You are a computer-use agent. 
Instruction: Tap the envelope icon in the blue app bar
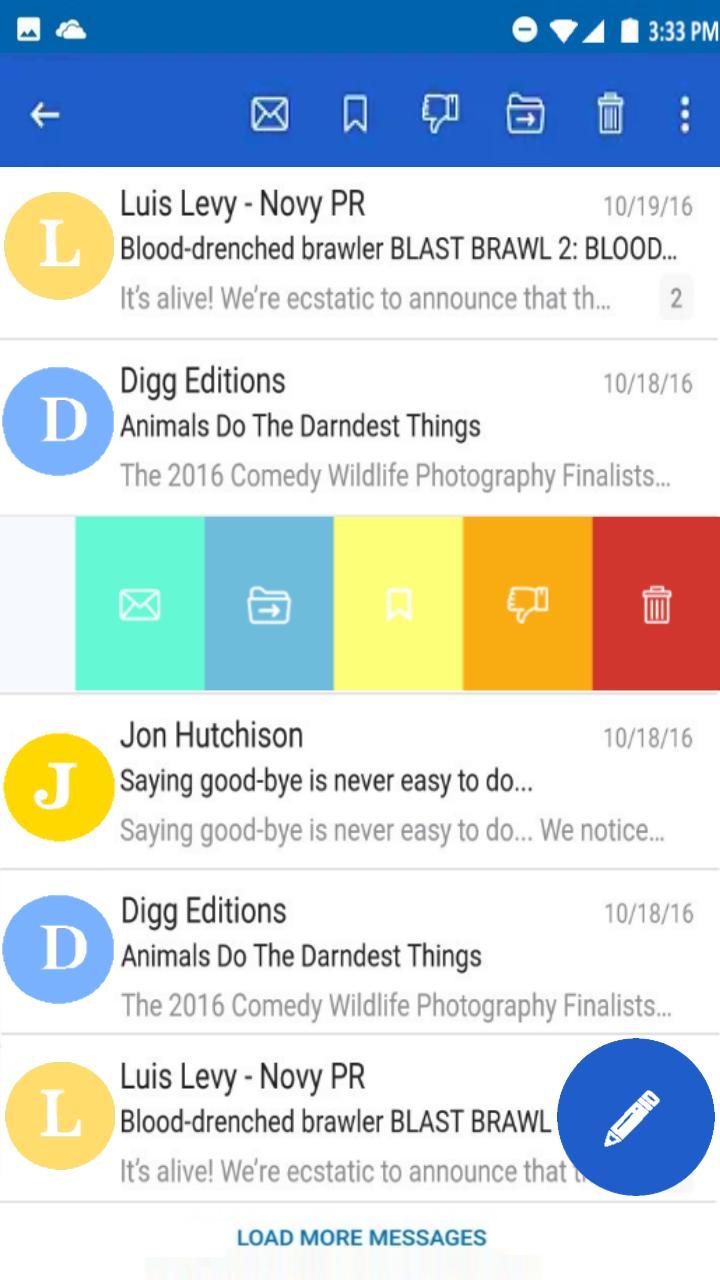click(269, 115)
